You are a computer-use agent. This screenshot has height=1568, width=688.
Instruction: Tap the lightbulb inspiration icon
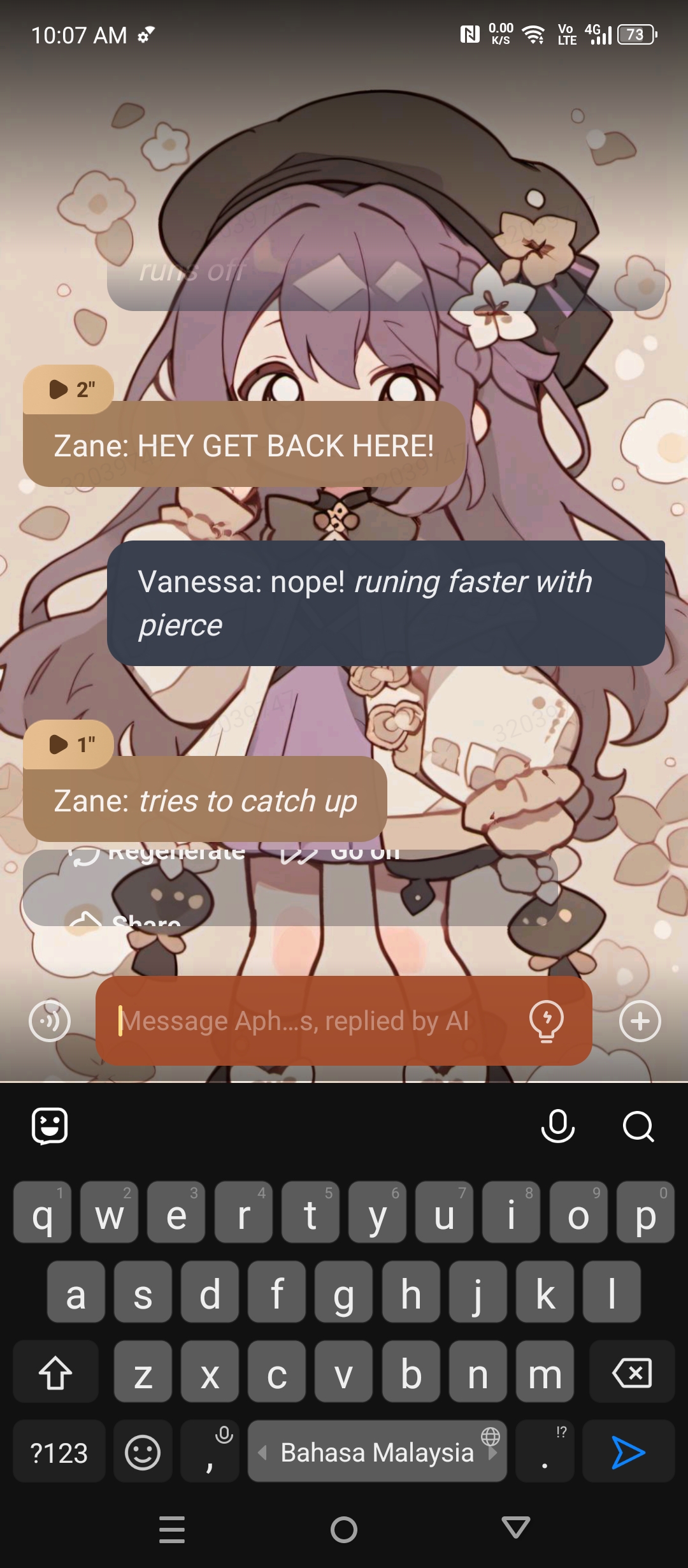(546, 1021)
